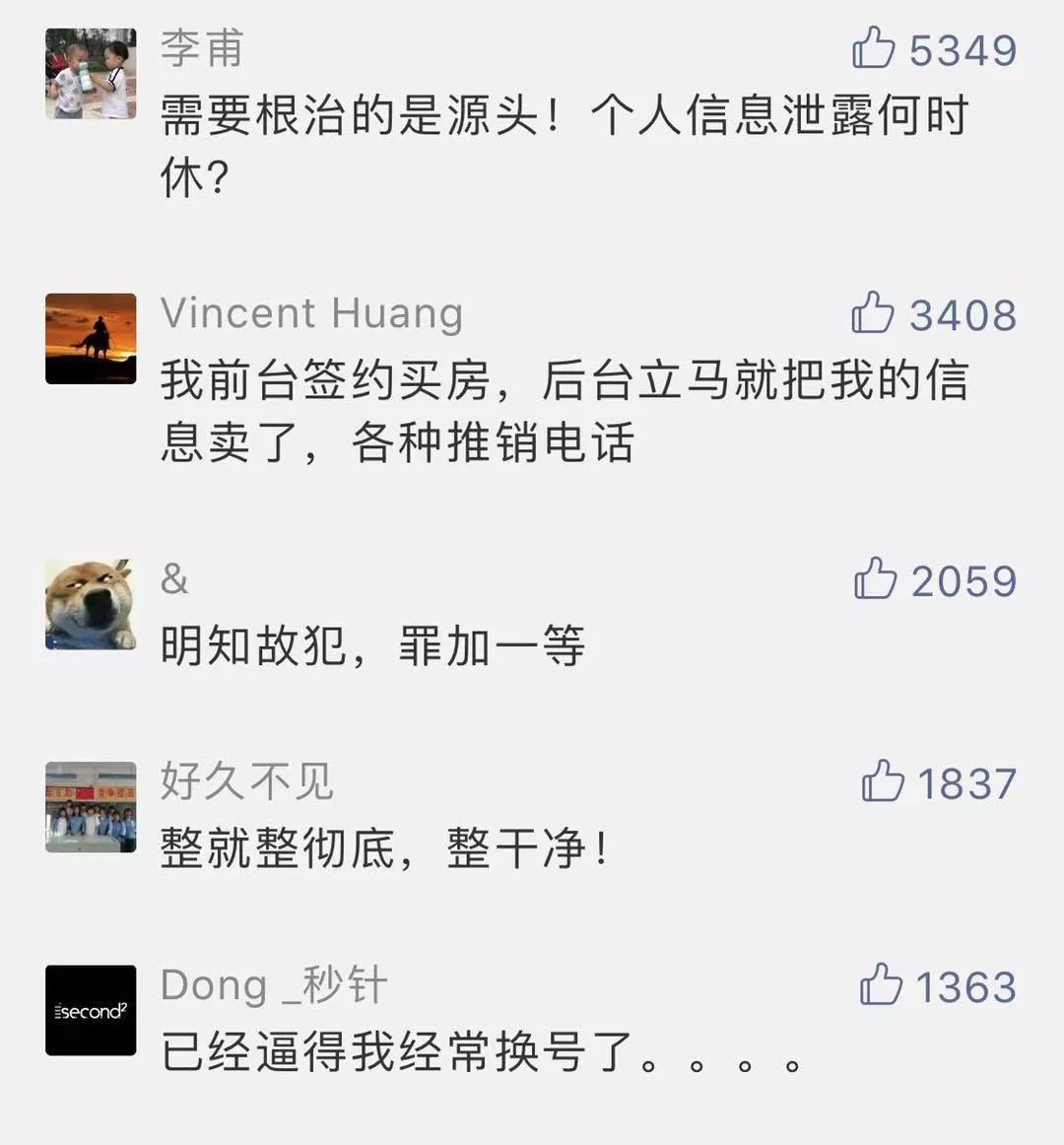Give a thumbs-up to Dong _秒针's comment
Image resolution: width=1064 pixels, height=1145 pixels.
(x=881, y=985)
